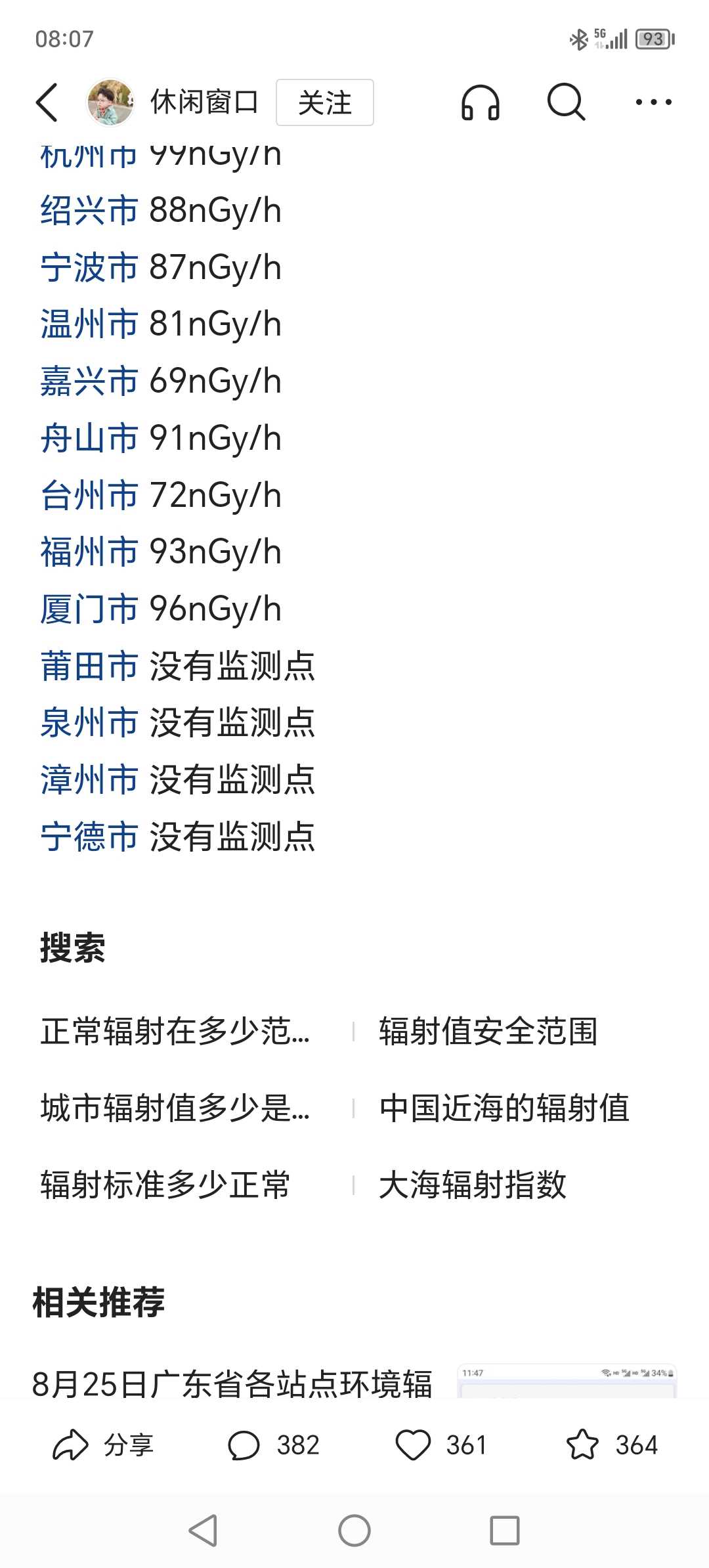This screenshot has width=709, height=1568.
Task: Bookmark the article with the star
Action: [x=612, y=1445]
